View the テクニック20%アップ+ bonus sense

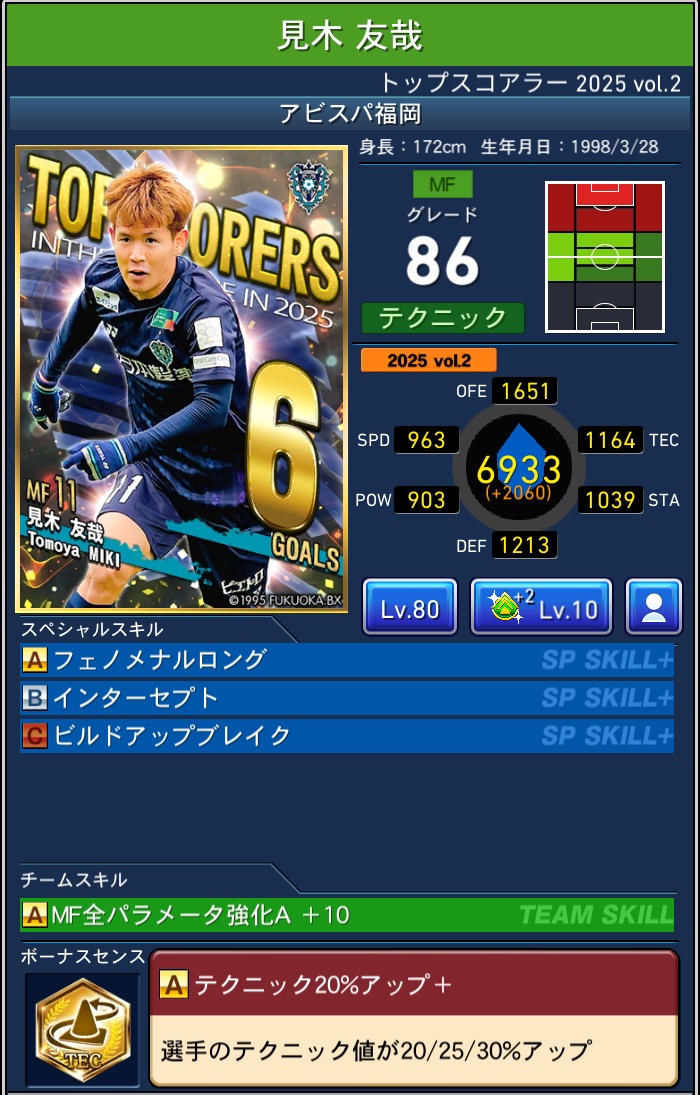point(413,1017)
